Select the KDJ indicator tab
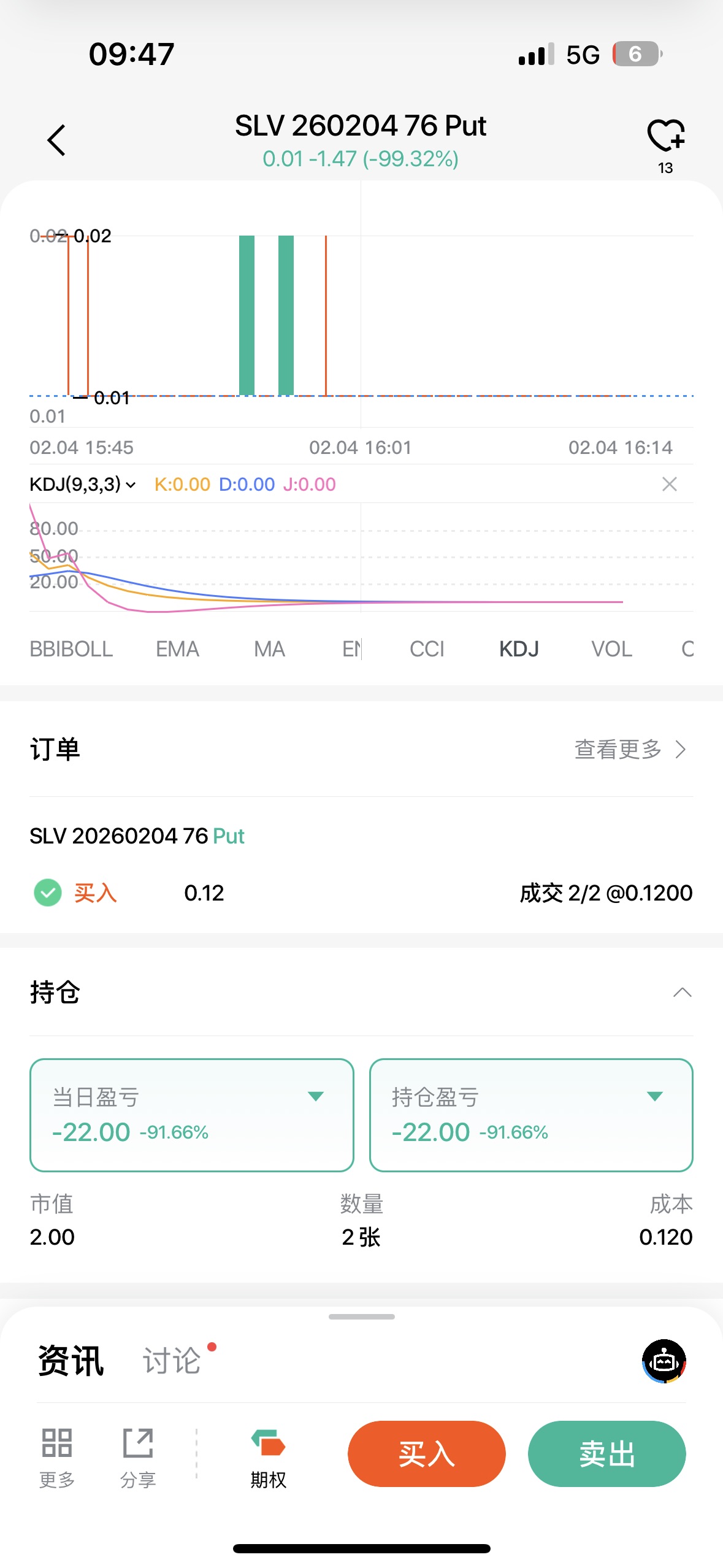This screenshot has height=1568, width=723. [519, 649]
